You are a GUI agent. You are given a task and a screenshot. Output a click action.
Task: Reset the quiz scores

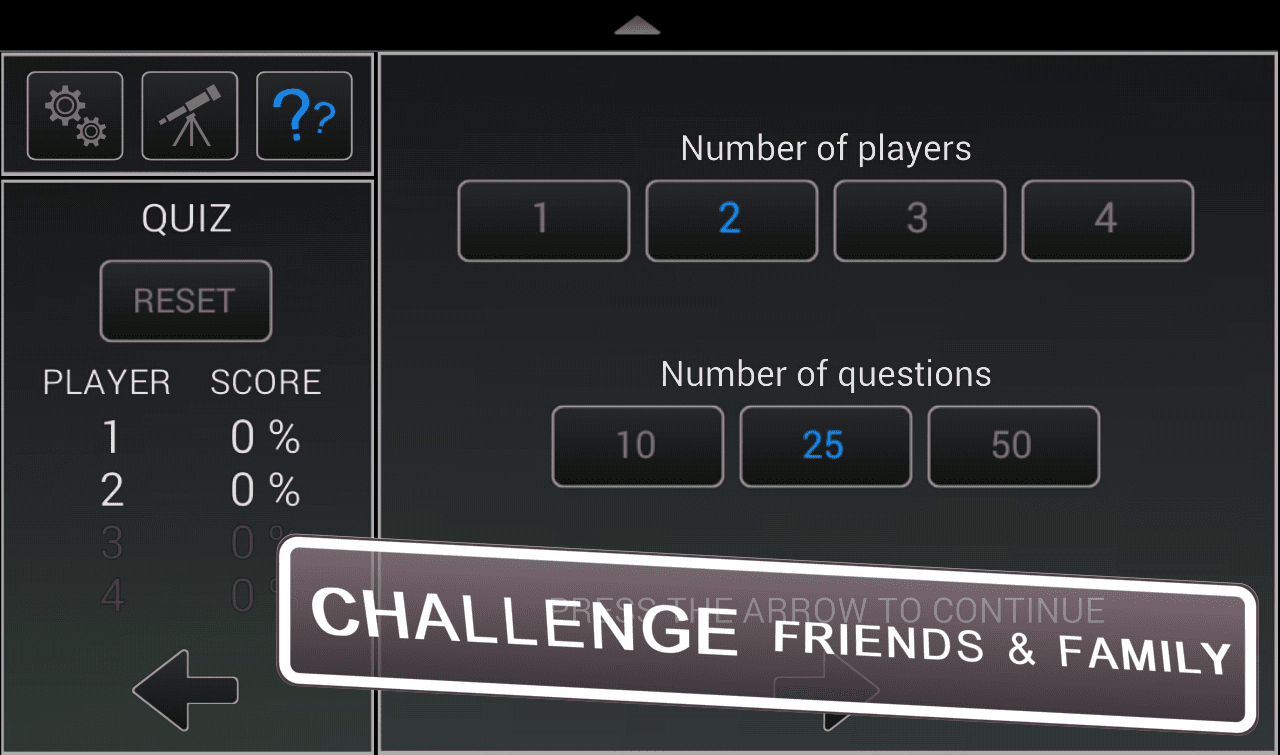(x=185, y=301)
